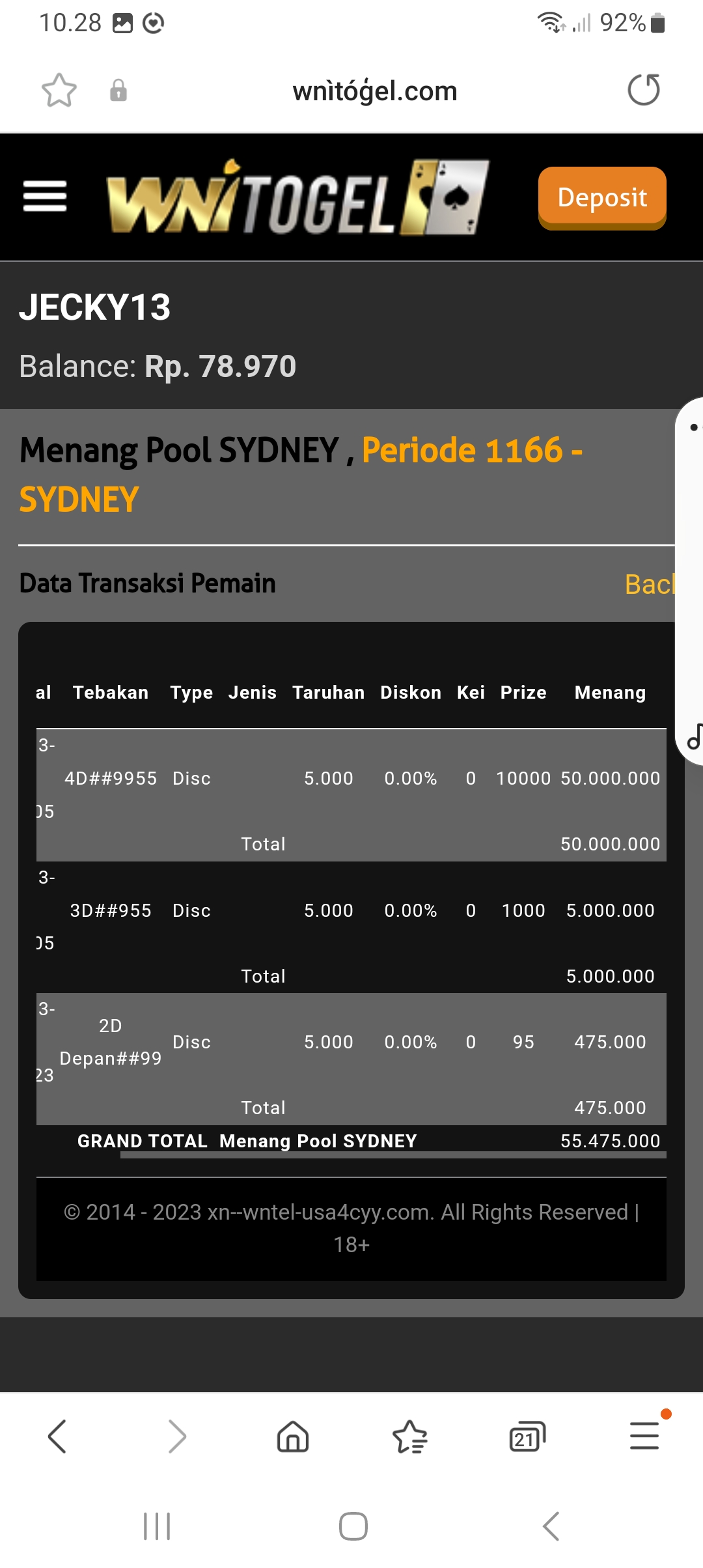
Task: Open the floating edge panel handle
Action: (x=690, y=581)
